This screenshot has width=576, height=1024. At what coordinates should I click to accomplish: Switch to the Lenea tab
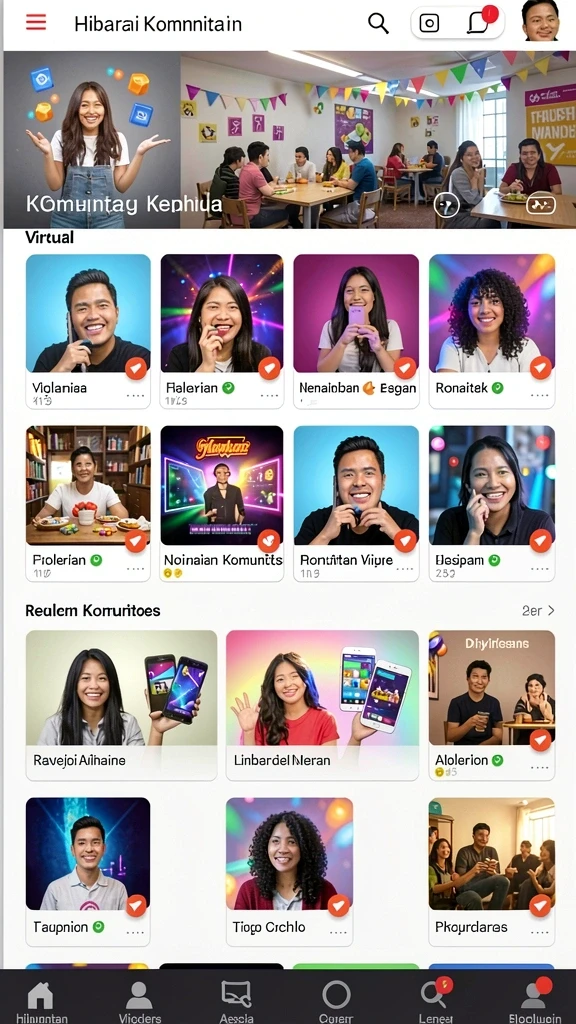(x=435, y=1000)
